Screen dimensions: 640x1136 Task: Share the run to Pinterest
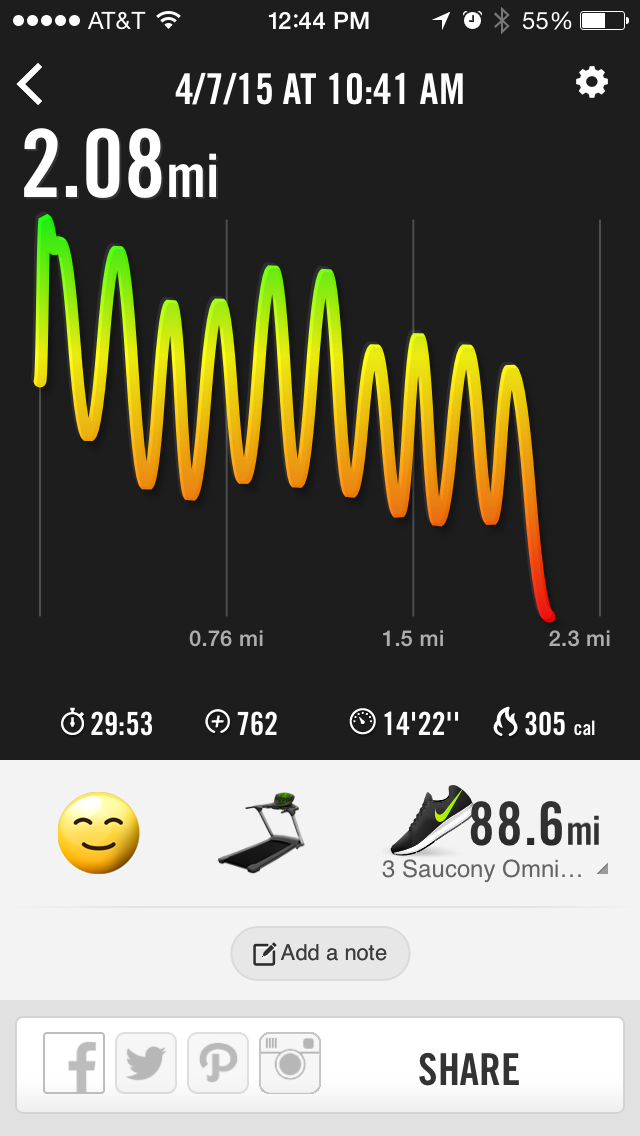pyautogui.click(x=217, y=1063)
